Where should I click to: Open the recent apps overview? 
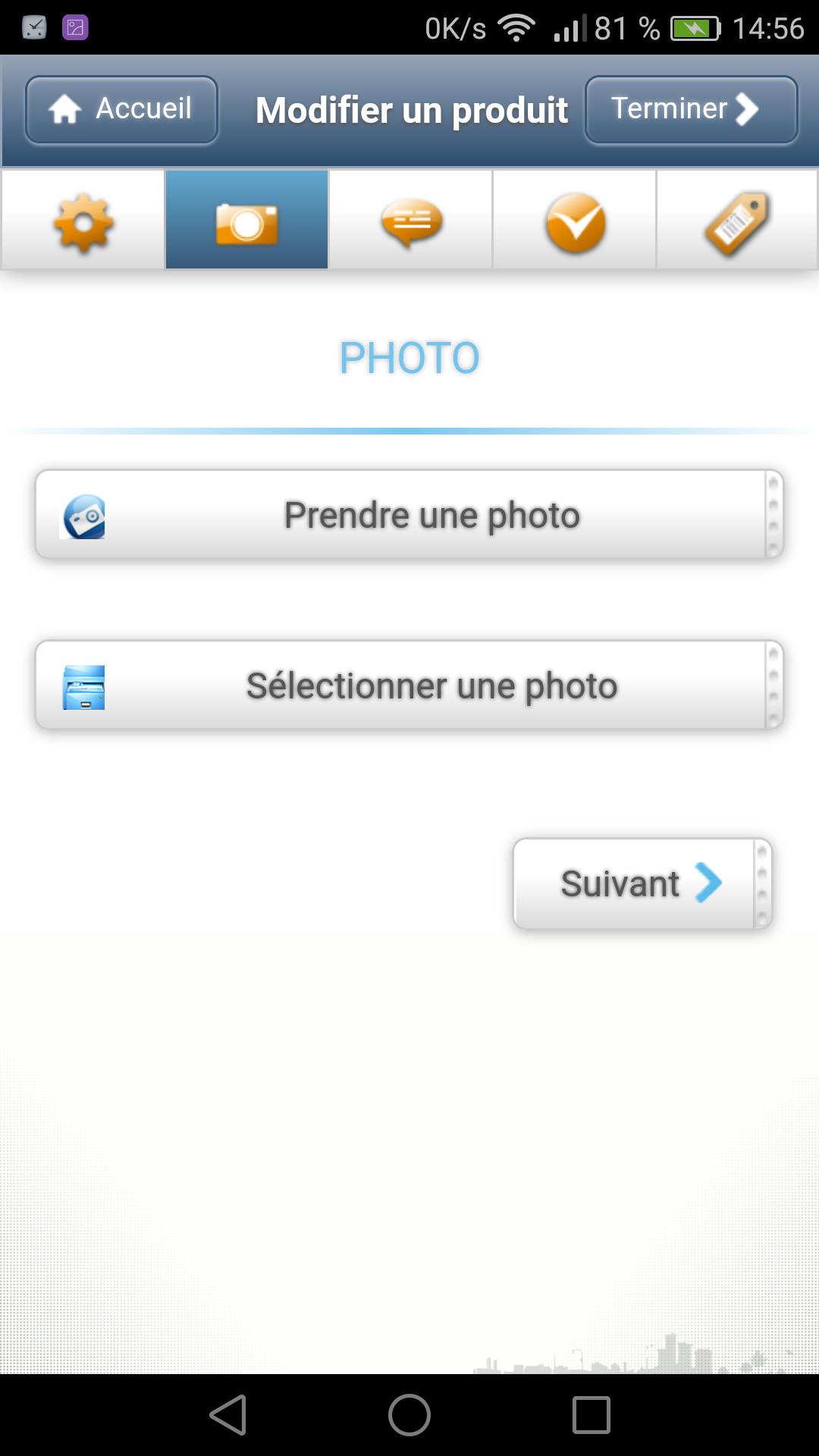[x=591, y=1415]
